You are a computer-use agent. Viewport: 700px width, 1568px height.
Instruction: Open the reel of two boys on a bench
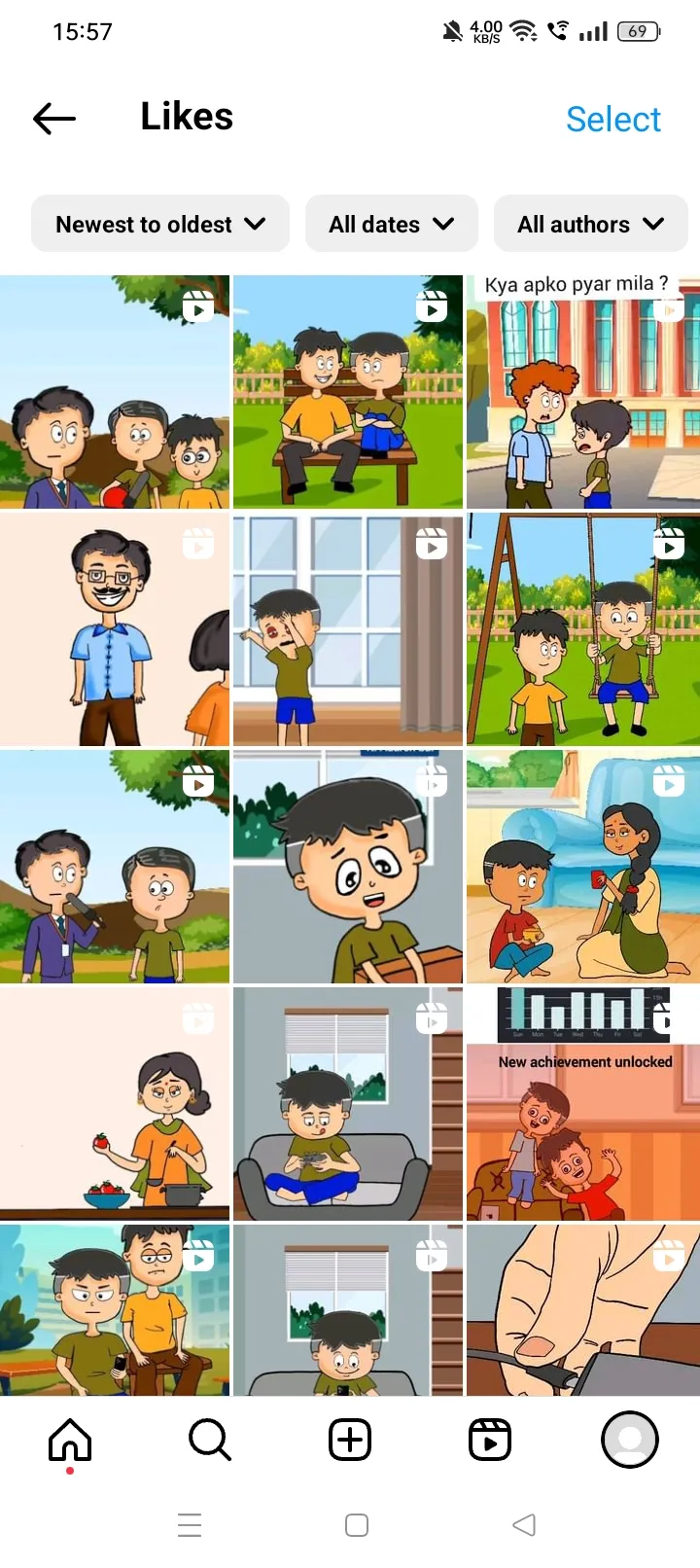click(x=348, y=391)
